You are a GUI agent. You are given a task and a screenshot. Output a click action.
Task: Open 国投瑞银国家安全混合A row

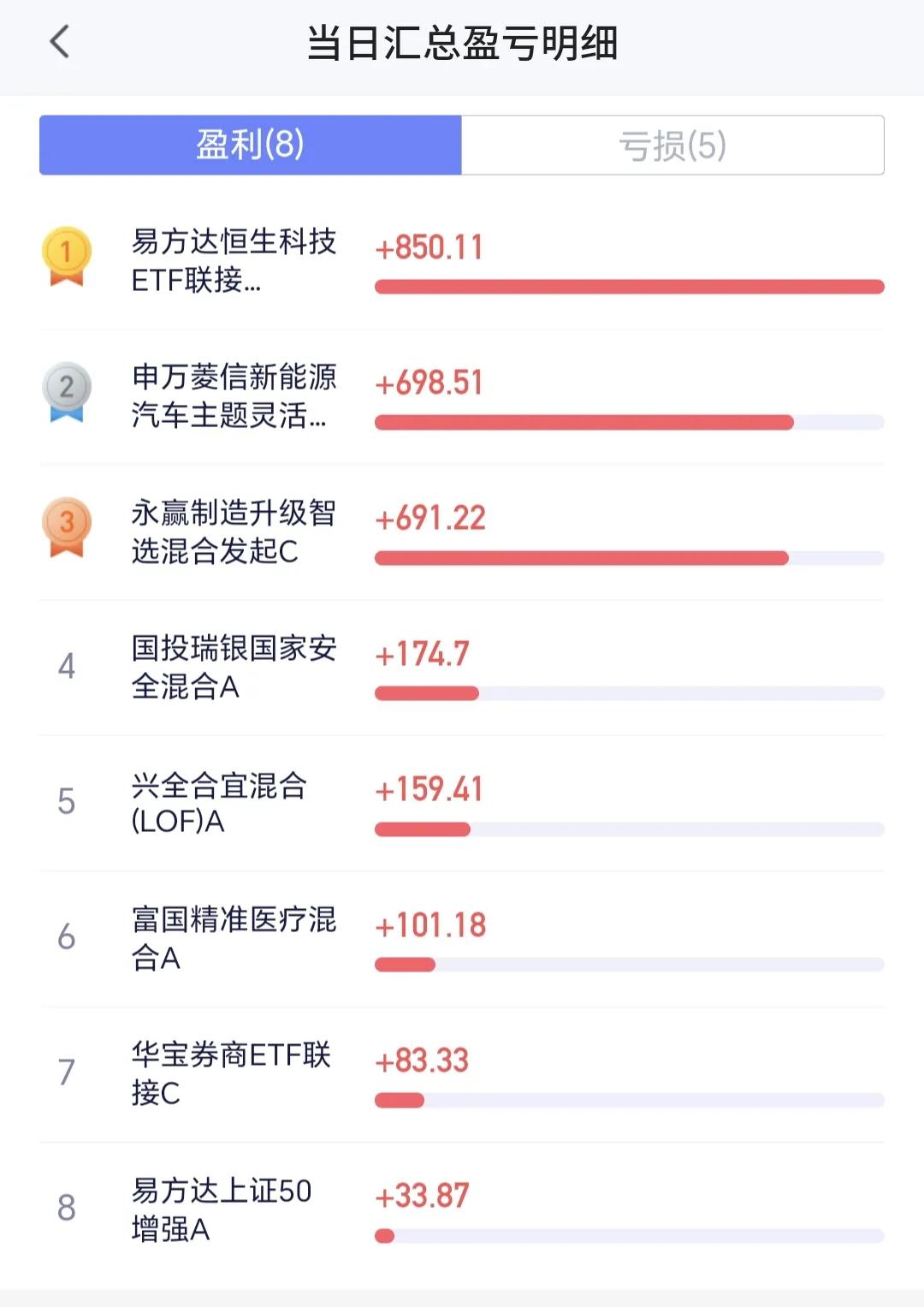point(462,668)
